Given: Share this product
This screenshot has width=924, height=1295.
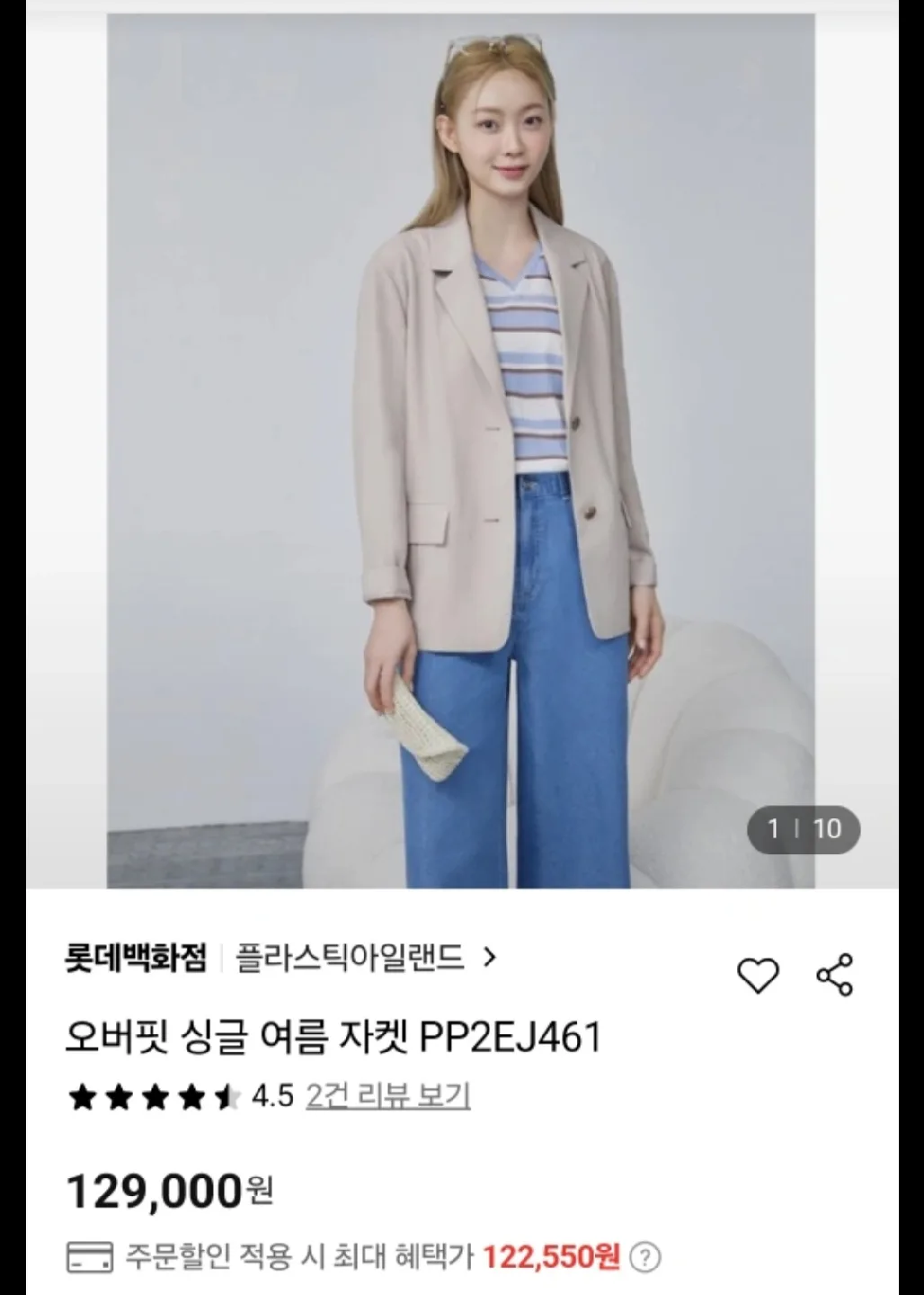Looking at the screenshot, I should (x=834, y=976).
